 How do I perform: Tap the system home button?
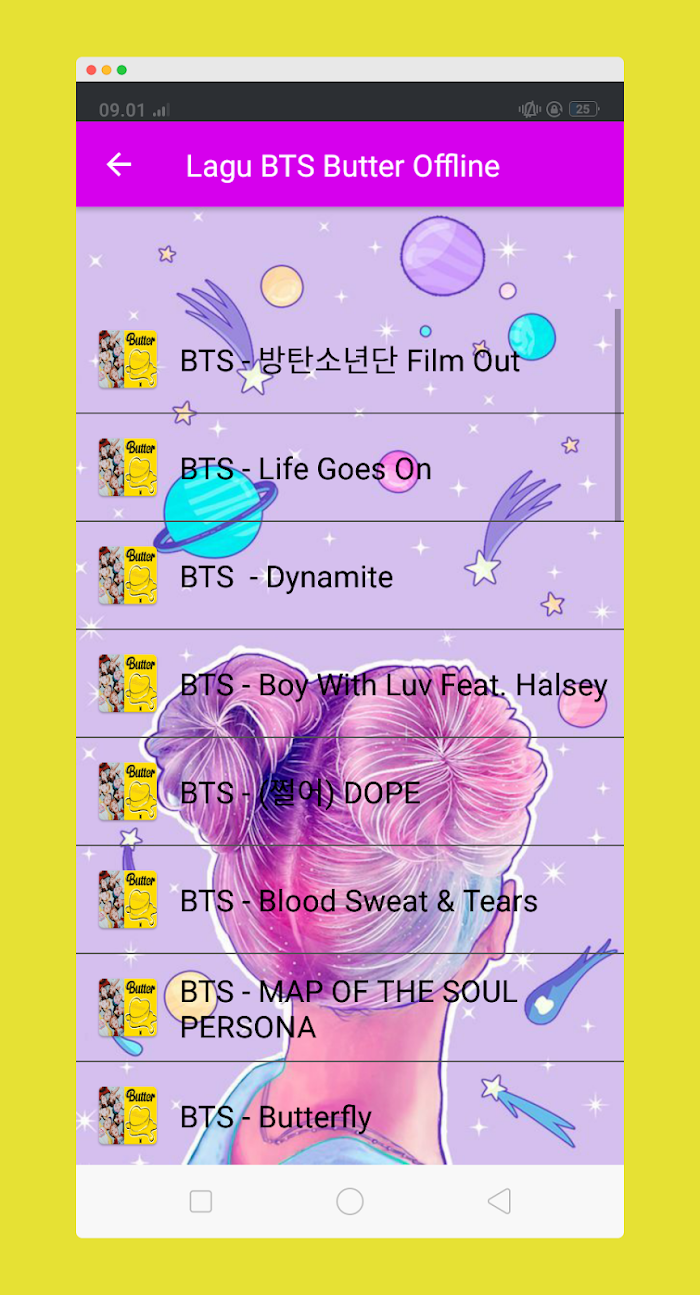click(x=350, y=1201)
